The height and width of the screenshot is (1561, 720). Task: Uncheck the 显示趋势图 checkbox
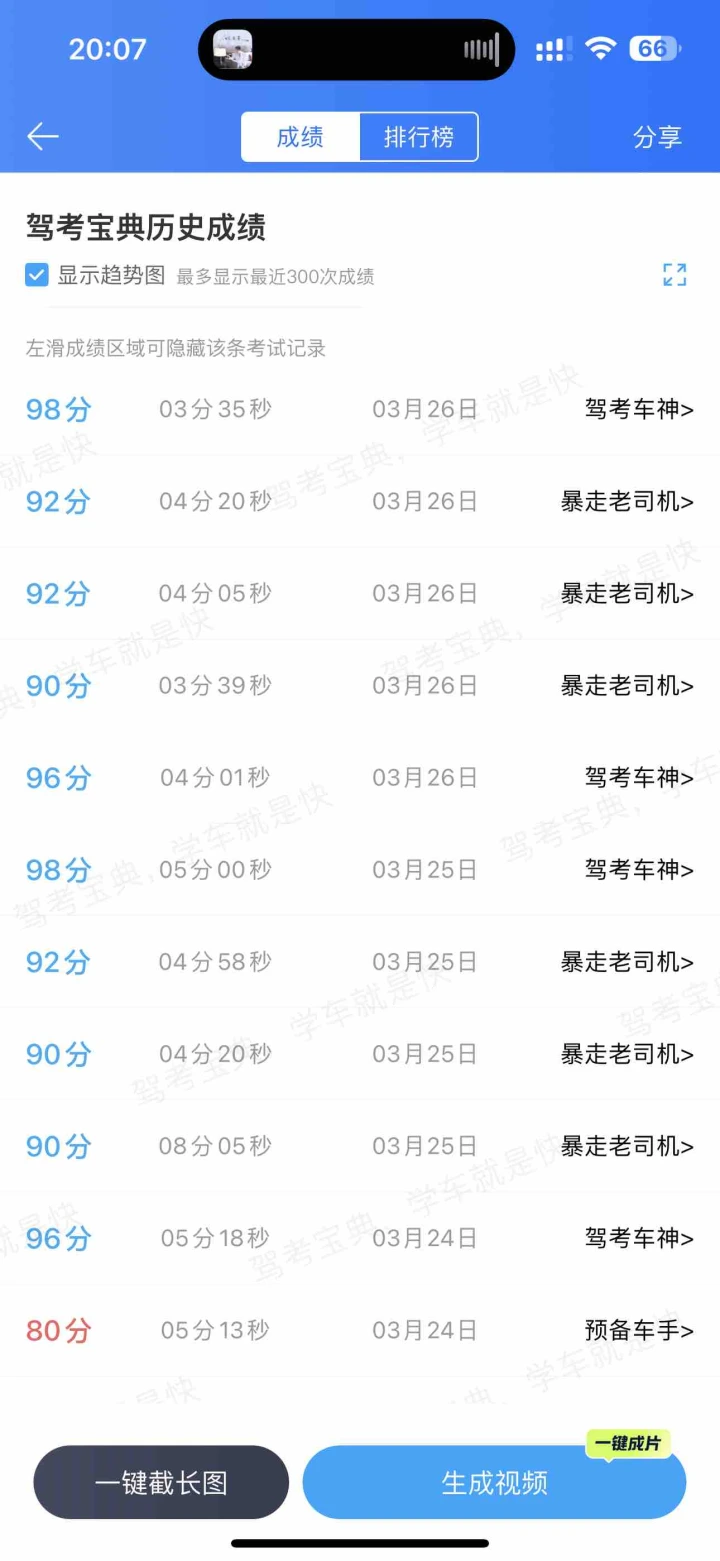37,275
